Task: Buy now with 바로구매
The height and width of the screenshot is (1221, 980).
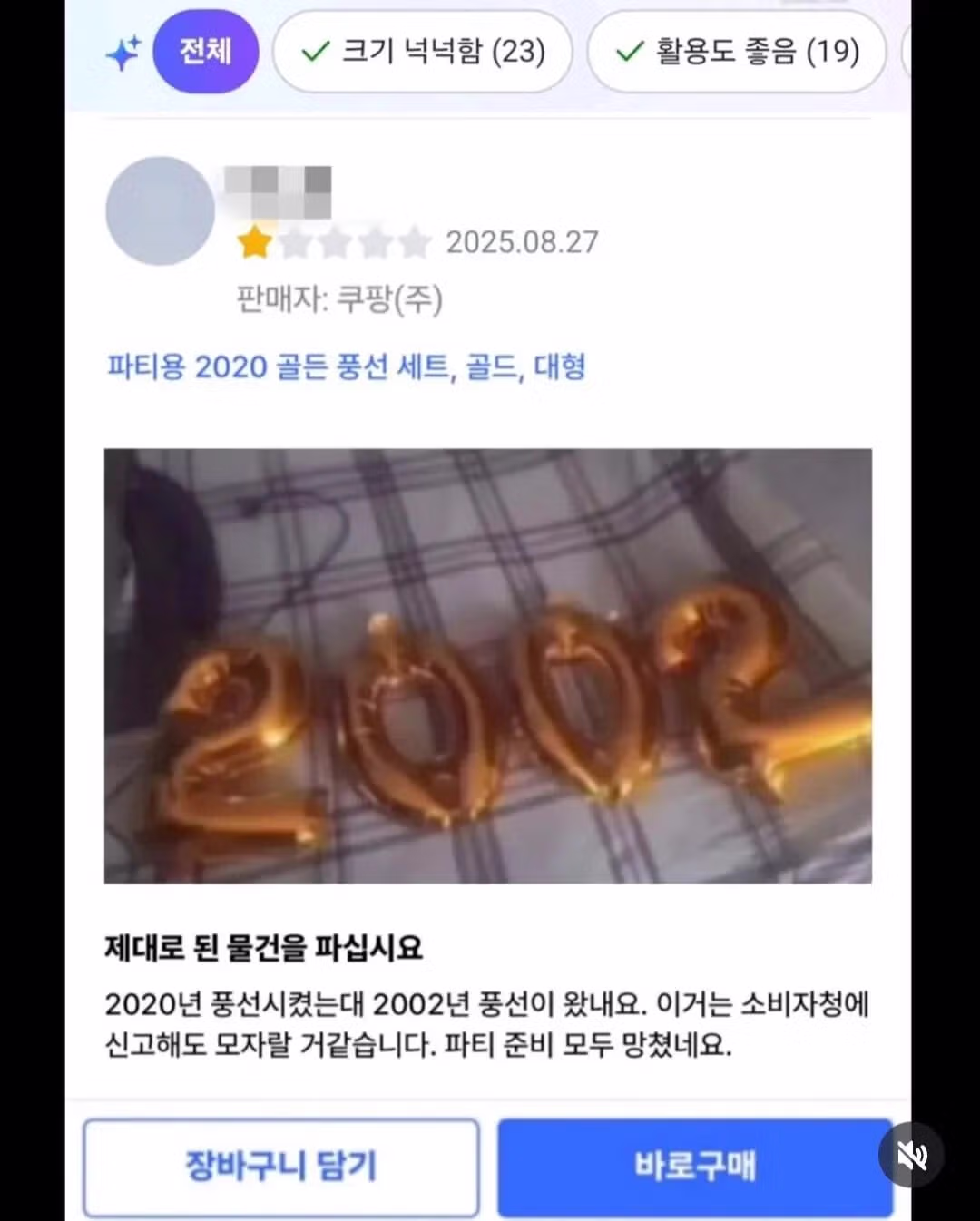Action: click(x=694, y=1167)
